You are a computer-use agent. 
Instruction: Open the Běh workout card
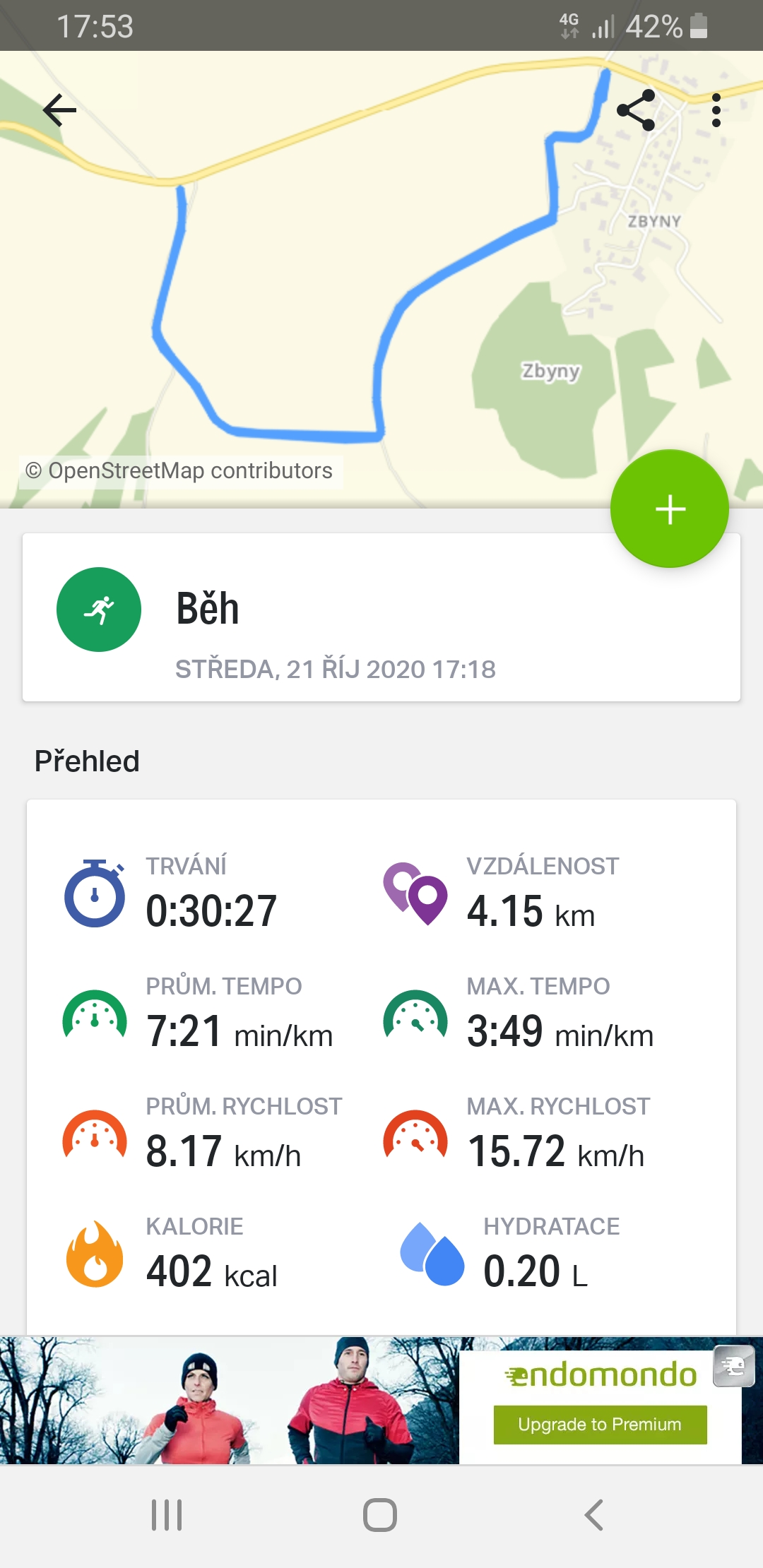click(x=381, y=617)
